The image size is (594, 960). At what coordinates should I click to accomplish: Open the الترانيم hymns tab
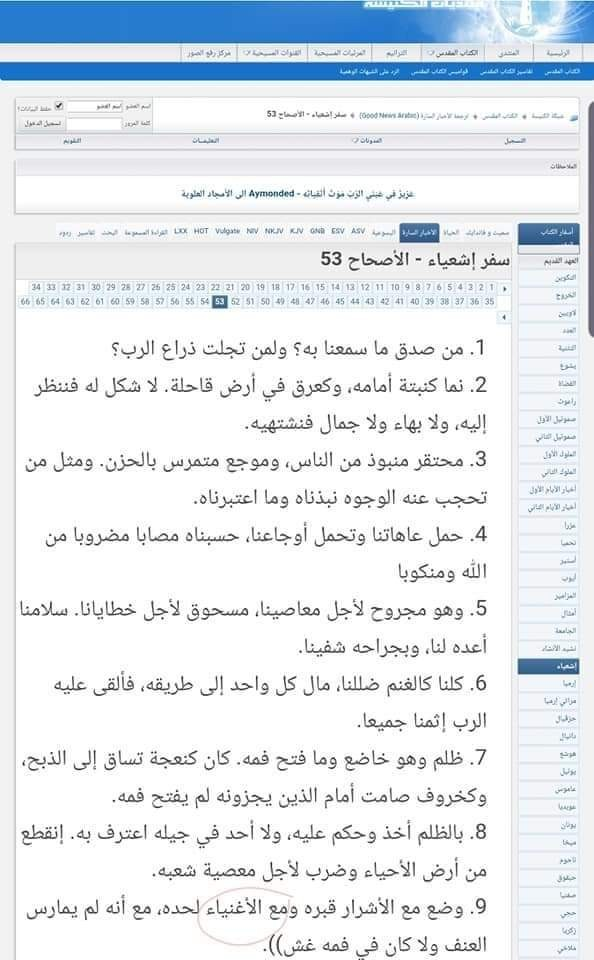point(396,53)
